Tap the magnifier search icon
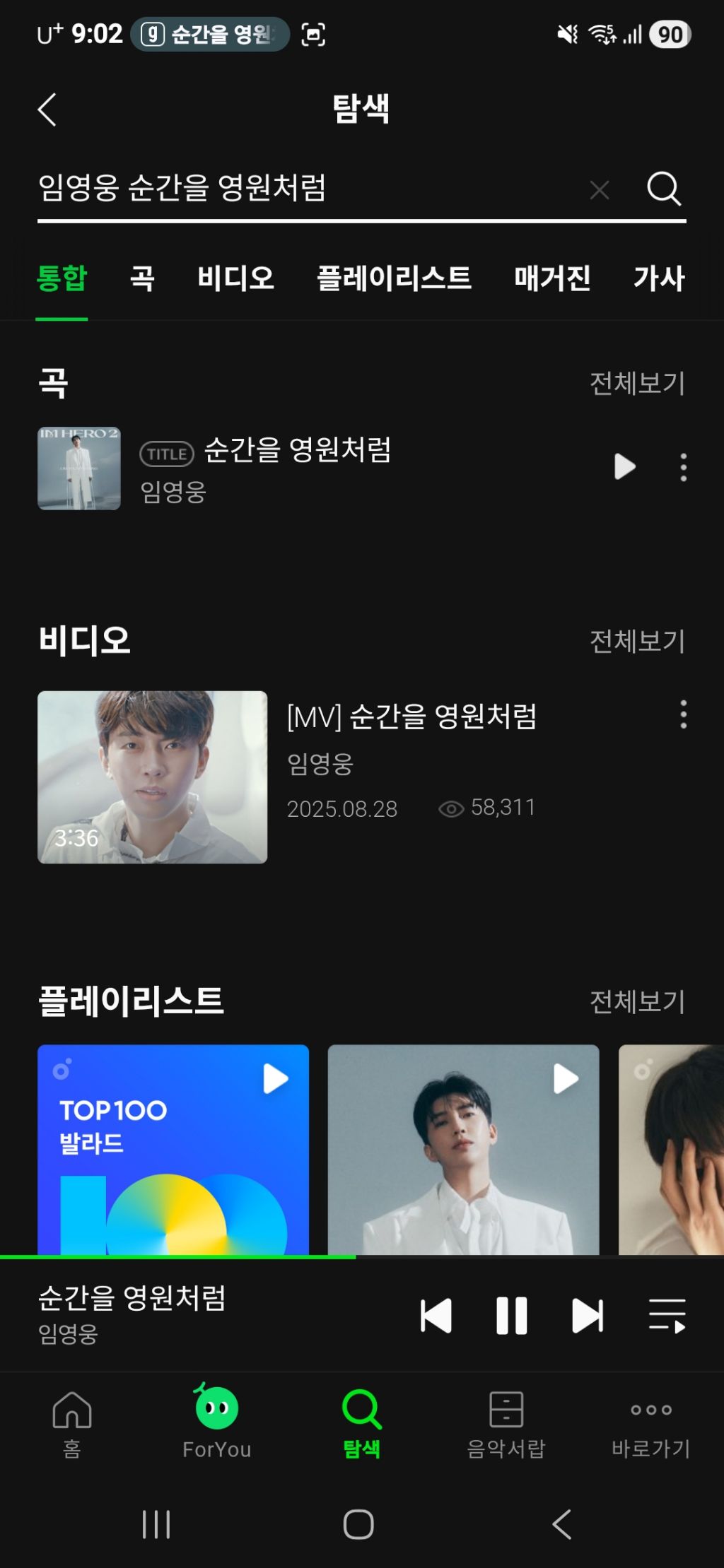Screen dimensions: 724x1568 pos(664,189)
